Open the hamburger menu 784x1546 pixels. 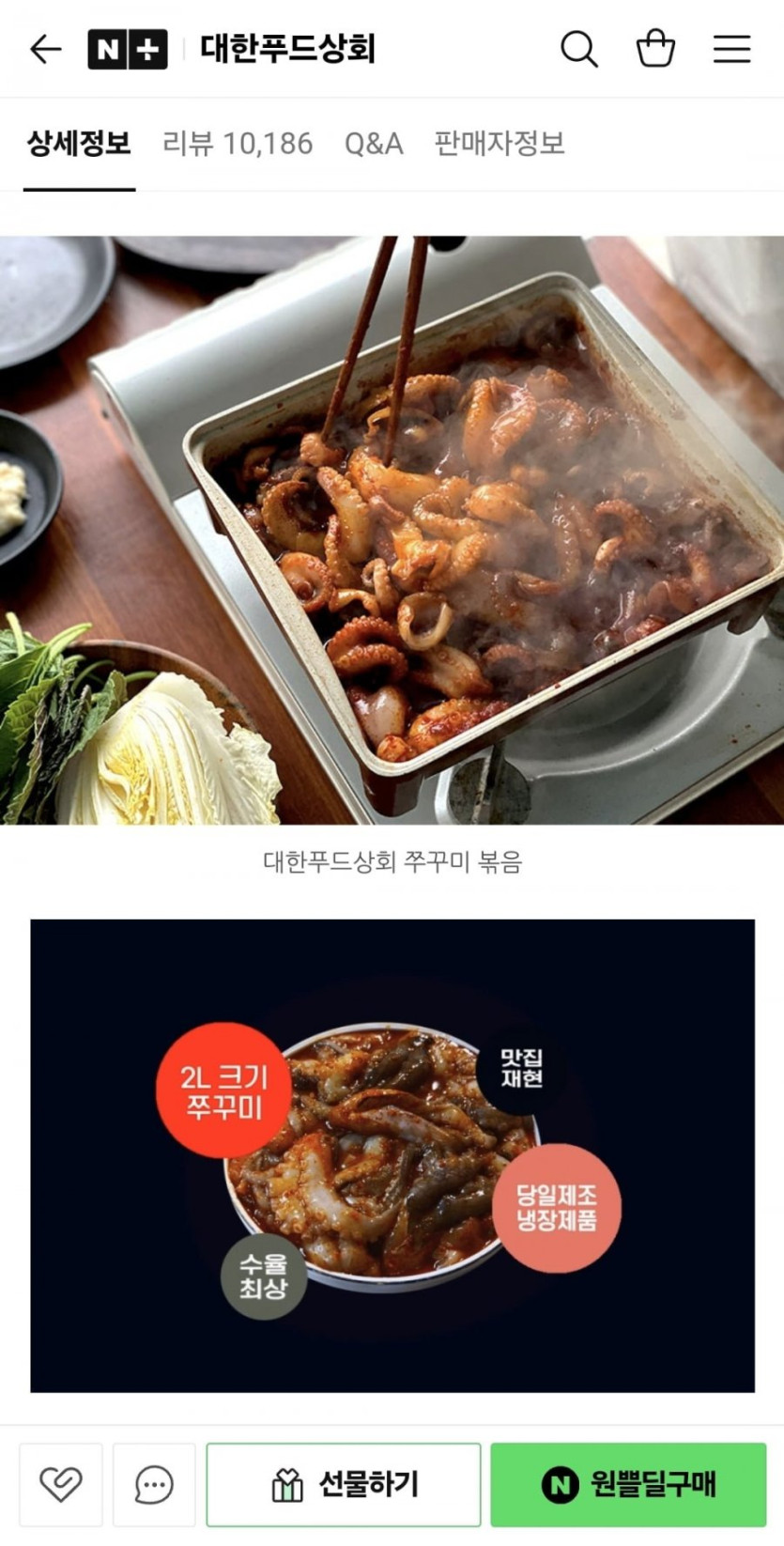[731, 49]
